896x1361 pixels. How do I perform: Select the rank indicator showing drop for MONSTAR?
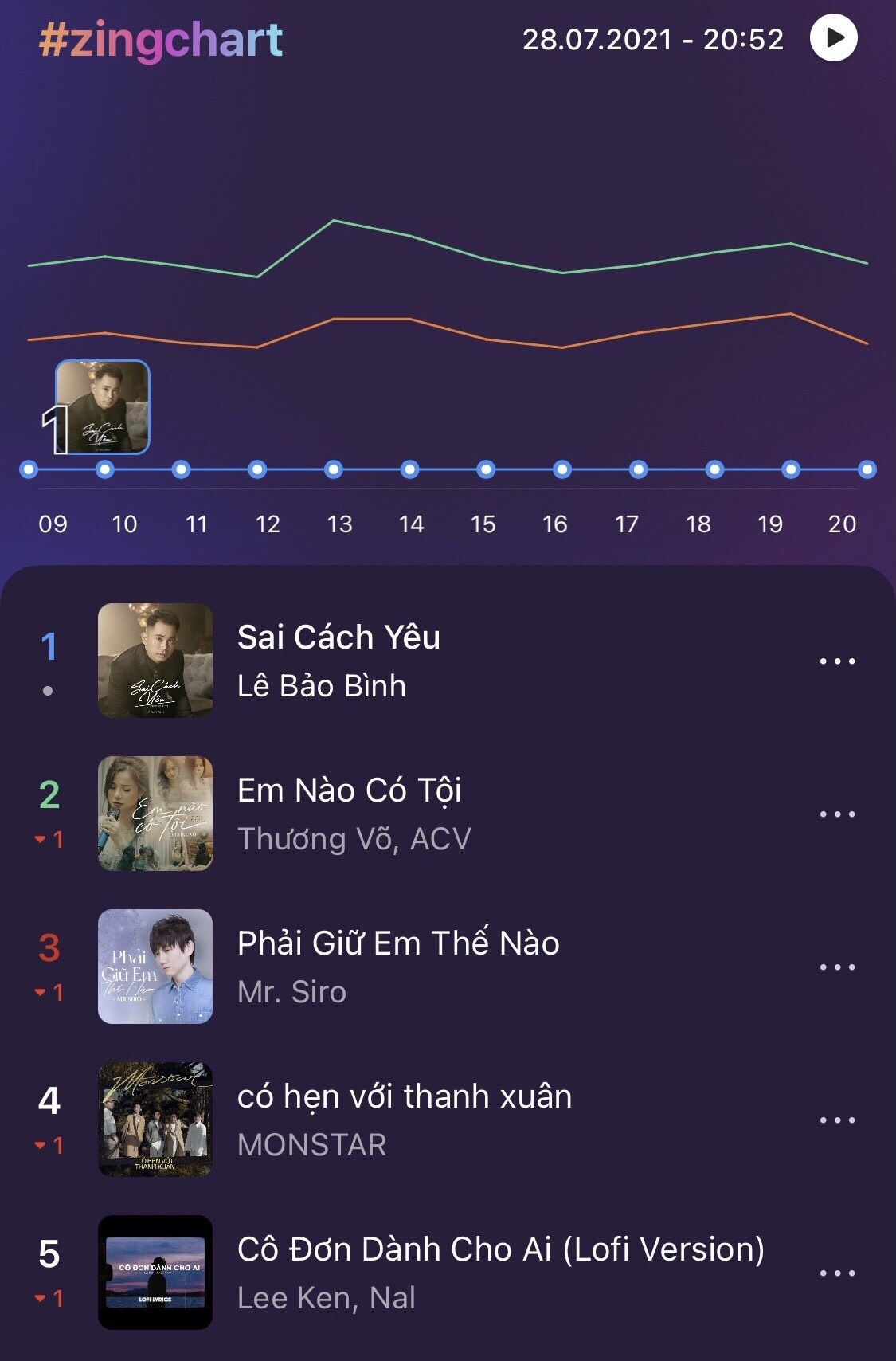click(x=49, y=1145)
